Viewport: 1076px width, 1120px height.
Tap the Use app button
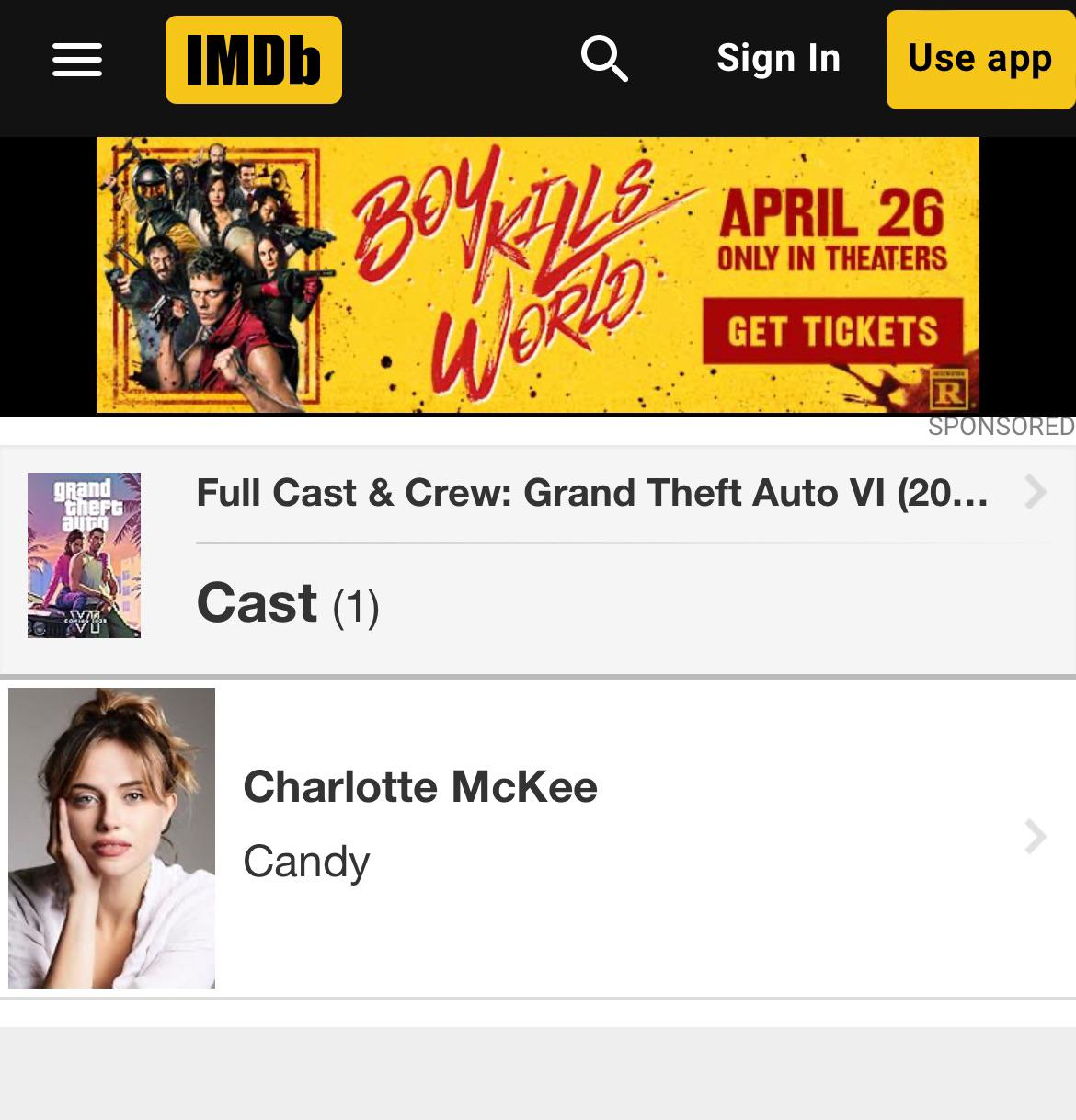(x=979, y=60)
